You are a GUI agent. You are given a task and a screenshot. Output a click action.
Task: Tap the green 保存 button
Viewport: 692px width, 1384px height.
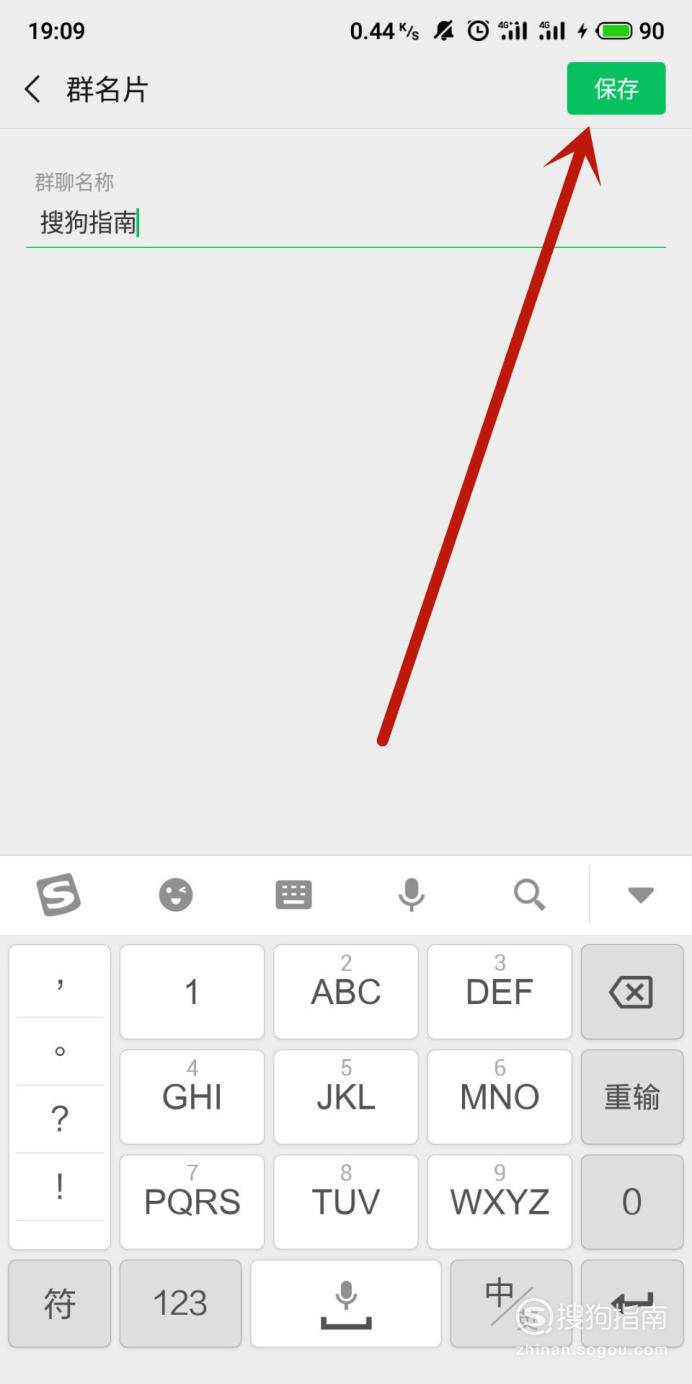coord(616,88)
